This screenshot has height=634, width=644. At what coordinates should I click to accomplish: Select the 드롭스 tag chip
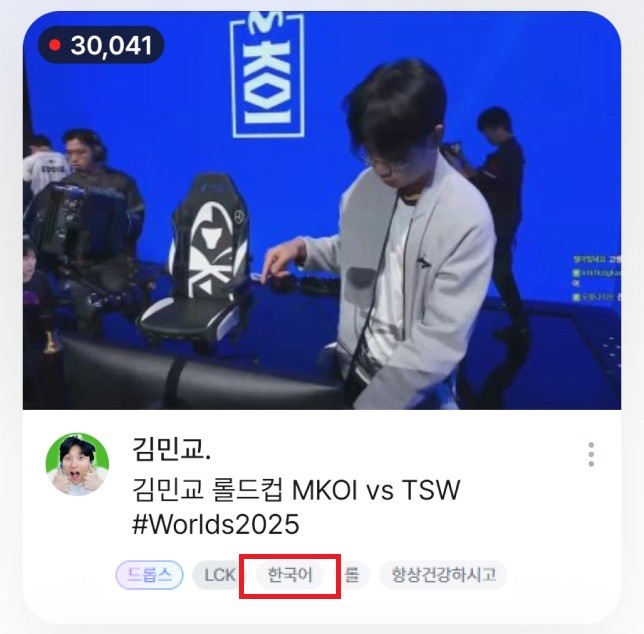[149, 575]
